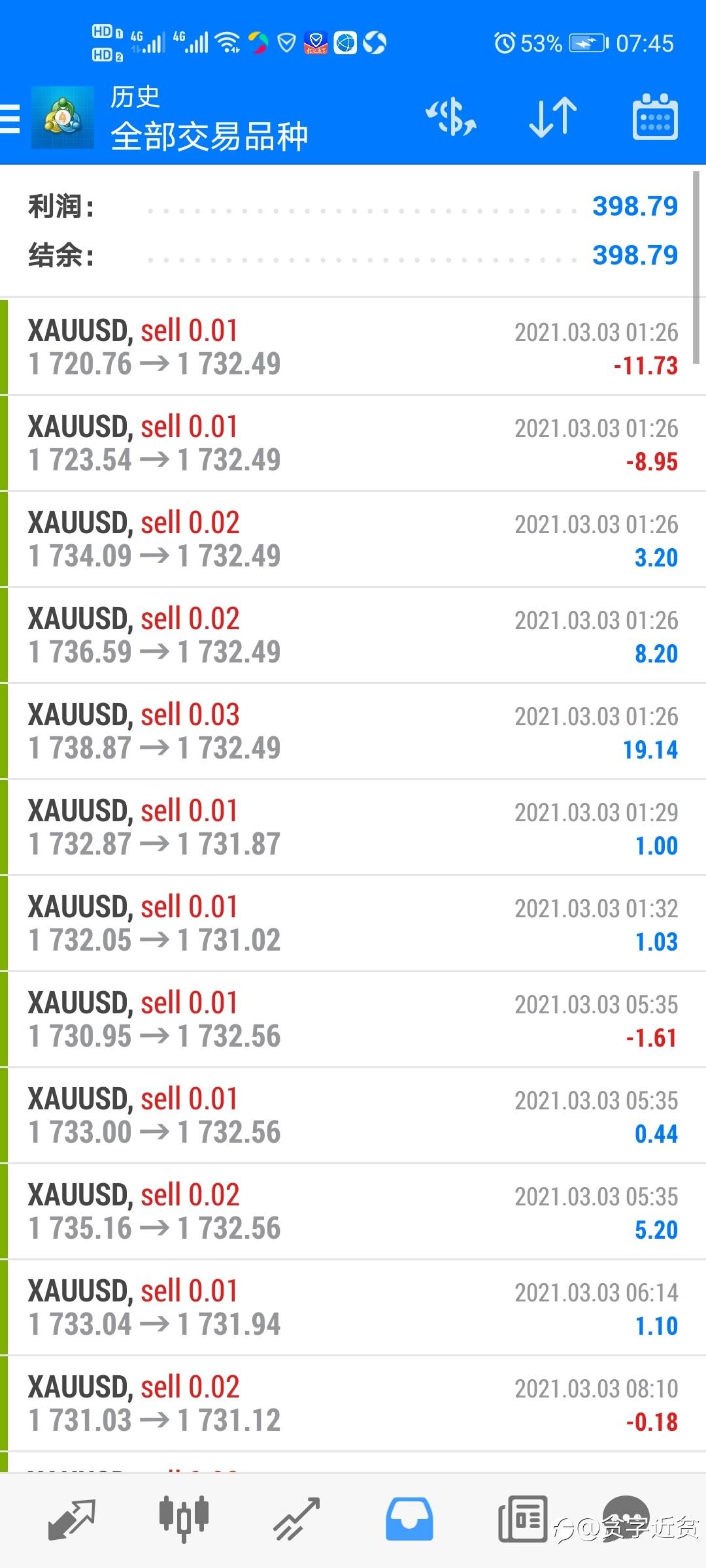Viewport: 706px width, 1568px height.
Task: Show details of trade opened at 1 734.09
Action: [353, 539]
